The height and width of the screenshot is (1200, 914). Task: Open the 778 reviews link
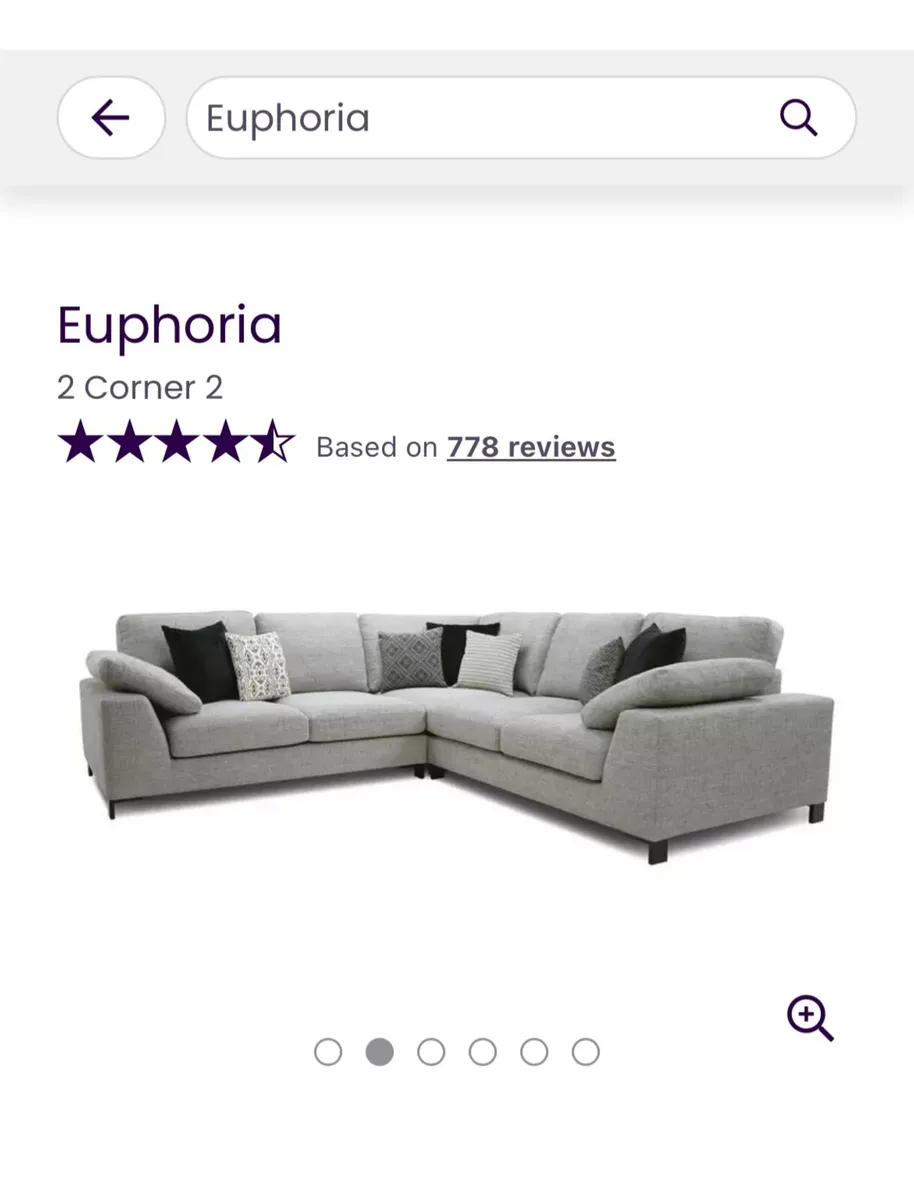529,447
